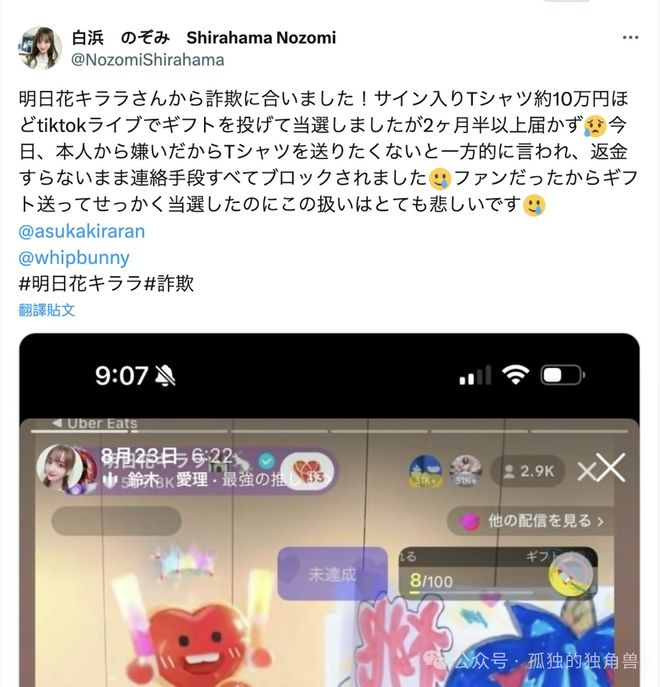Viewport: 660px width, 687px height.
Task: Tap the 翻譯貼文 translate post link
Action: [47, 309]
